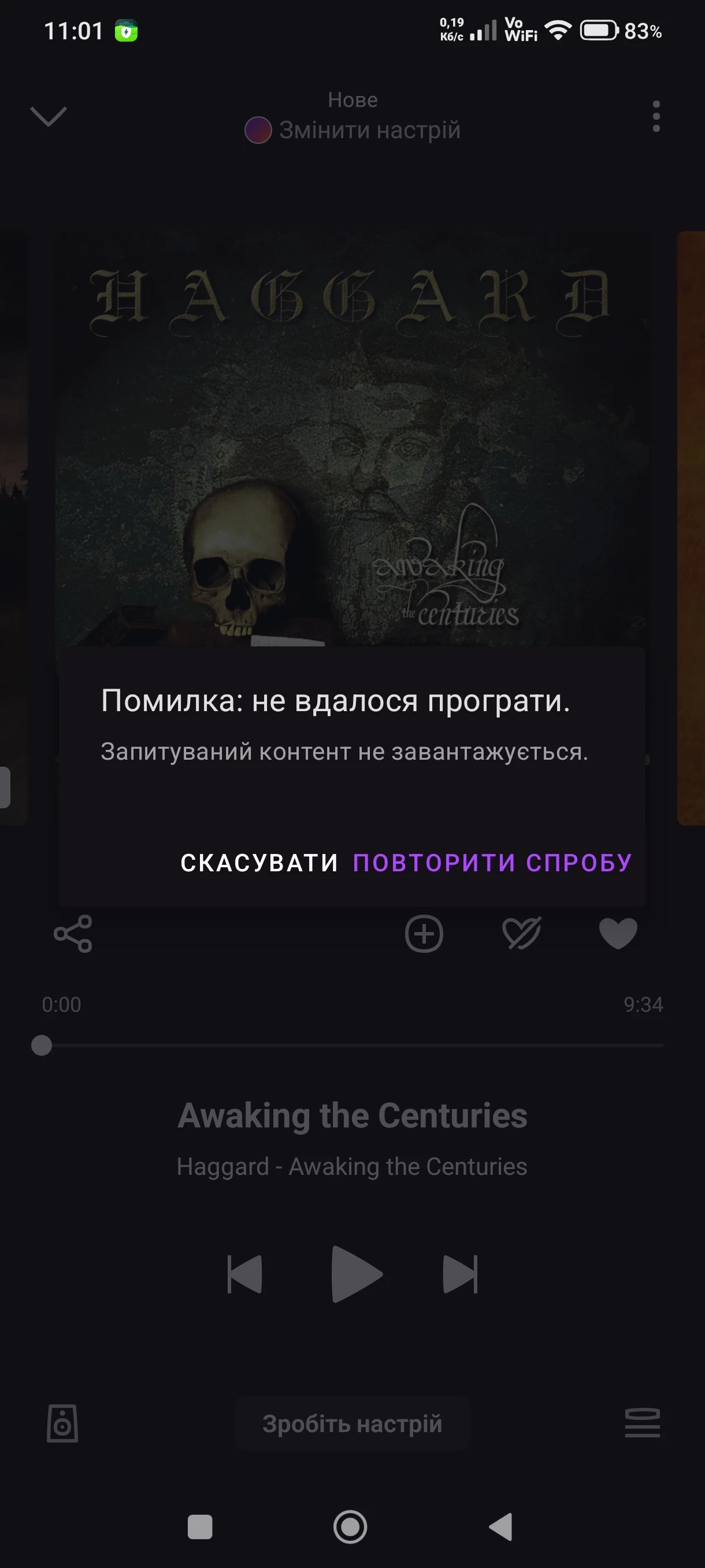Open the three-dot overflow menu

point(655,116)
